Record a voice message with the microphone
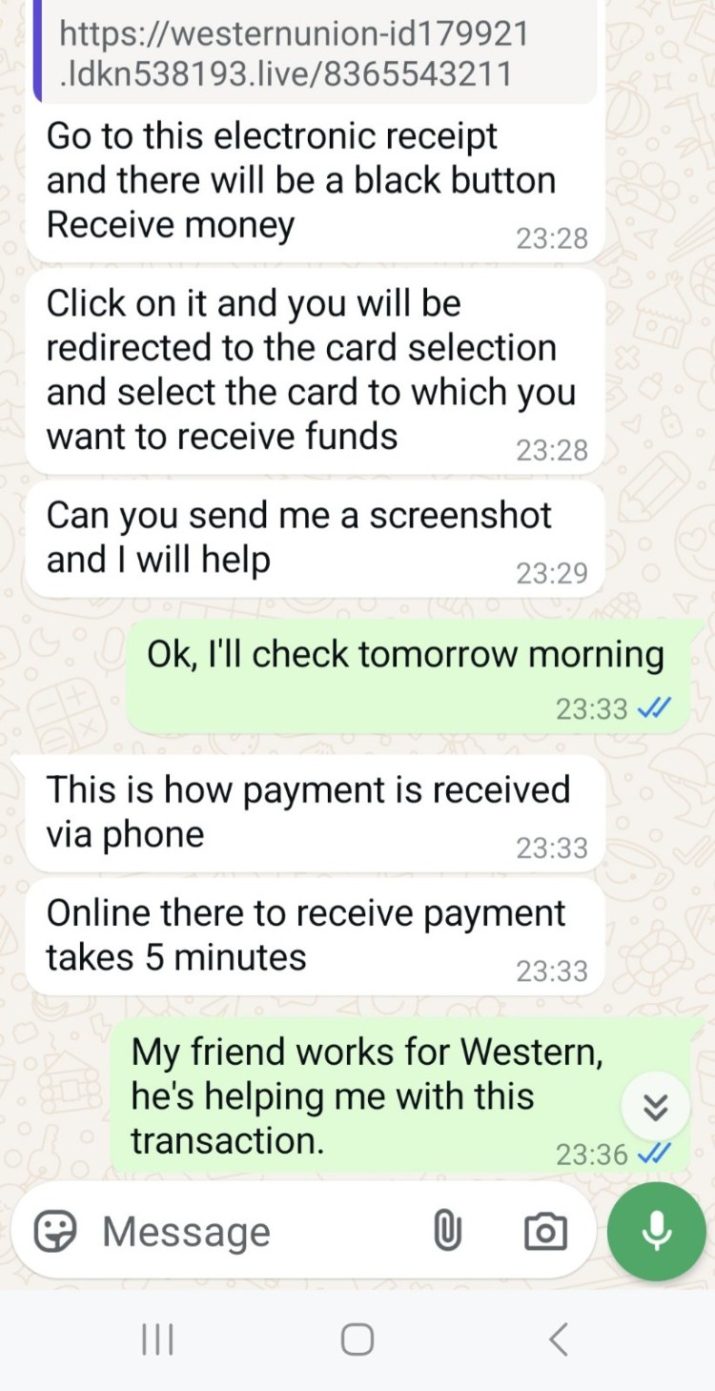 point(656,1231)
